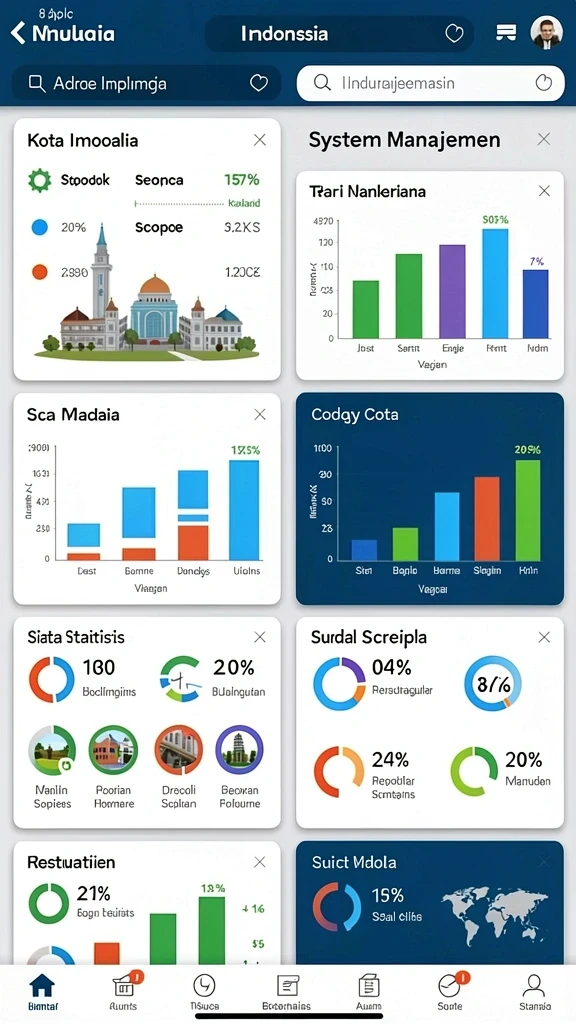Open the Codgy Cota dark chart card
This screenshot has height=1024, width=576.
430,498
